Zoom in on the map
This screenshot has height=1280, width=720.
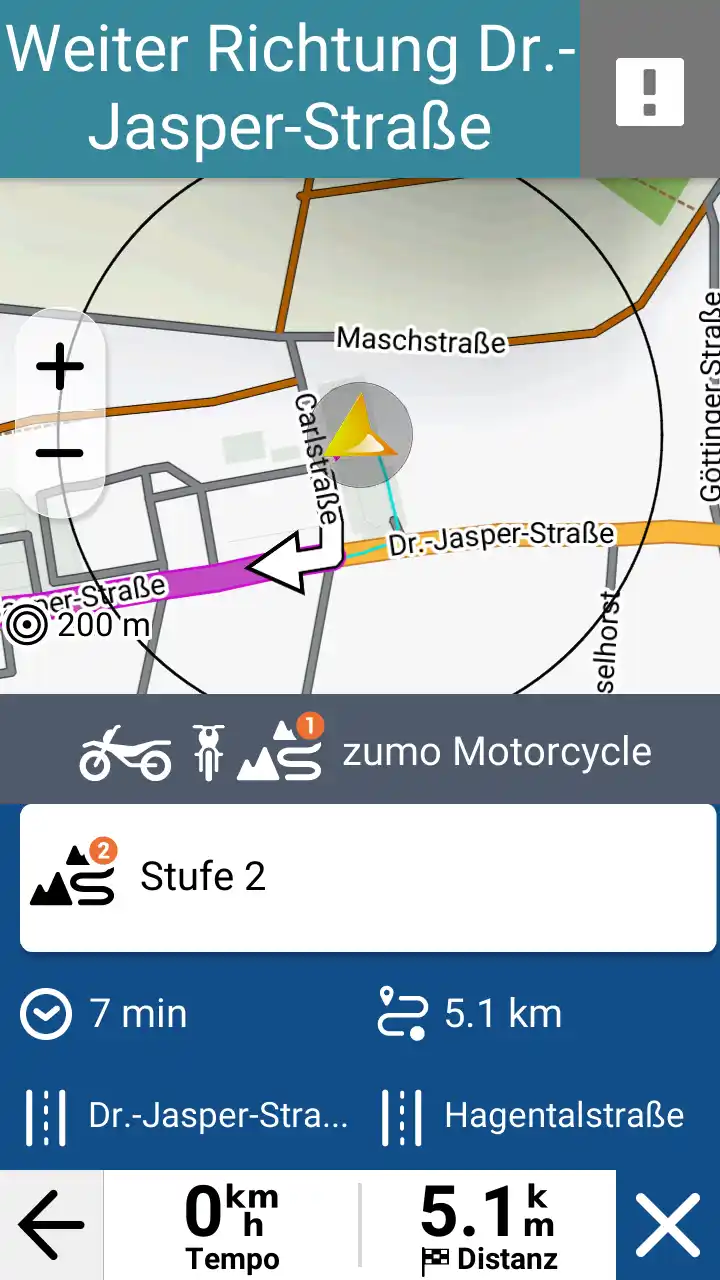60,368
